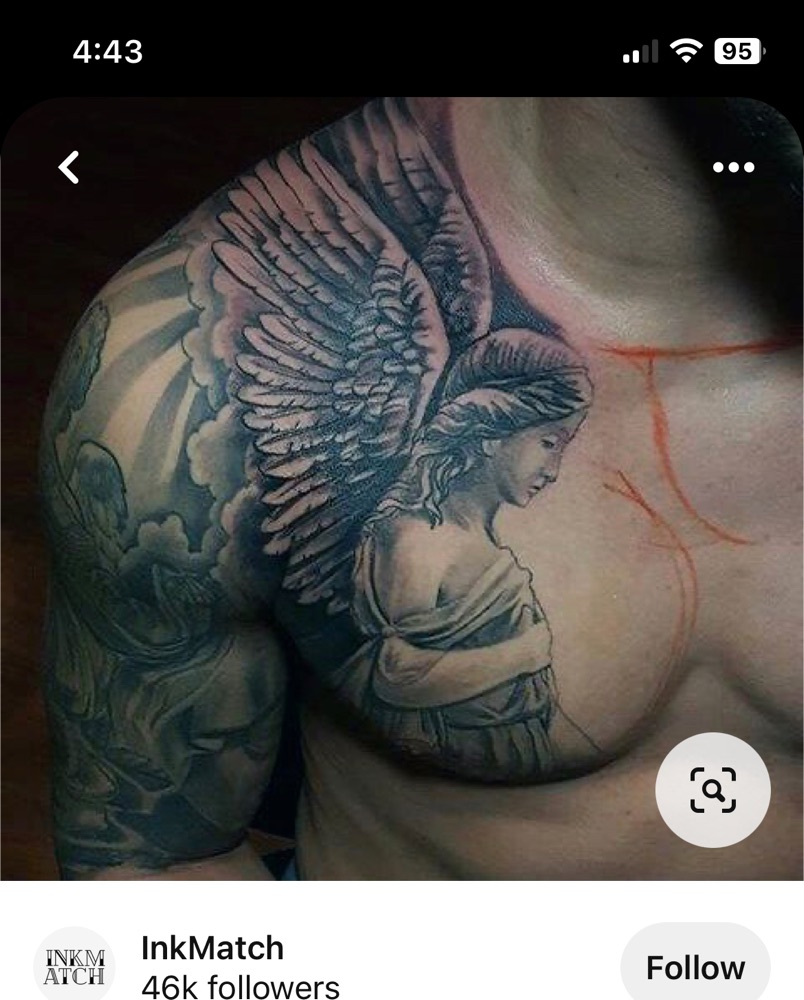The image size is (804, 1000).
Task: Go back using the arrow icon
Action: (68, 167)
